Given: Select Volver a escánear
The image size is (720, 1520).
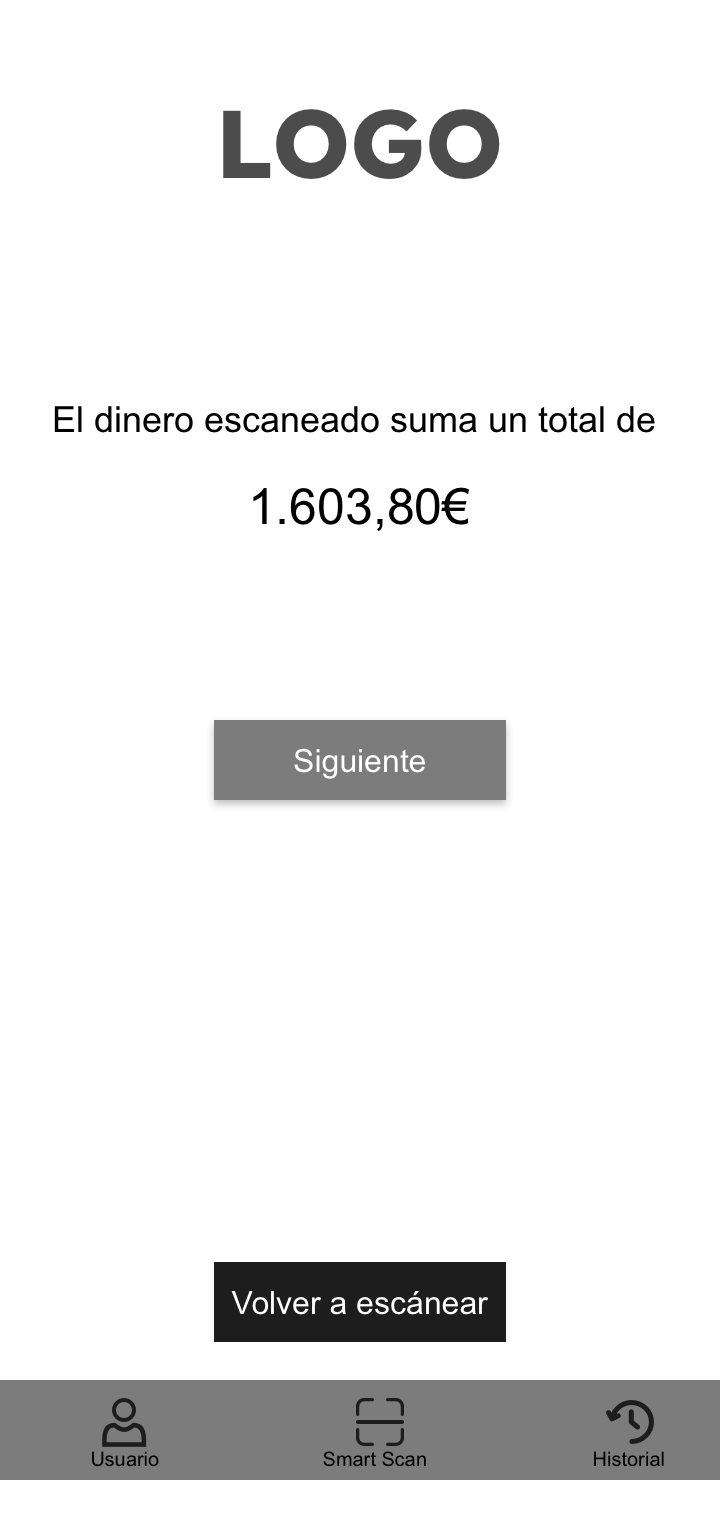Looking at the screenshot, I should point(360,1302).
